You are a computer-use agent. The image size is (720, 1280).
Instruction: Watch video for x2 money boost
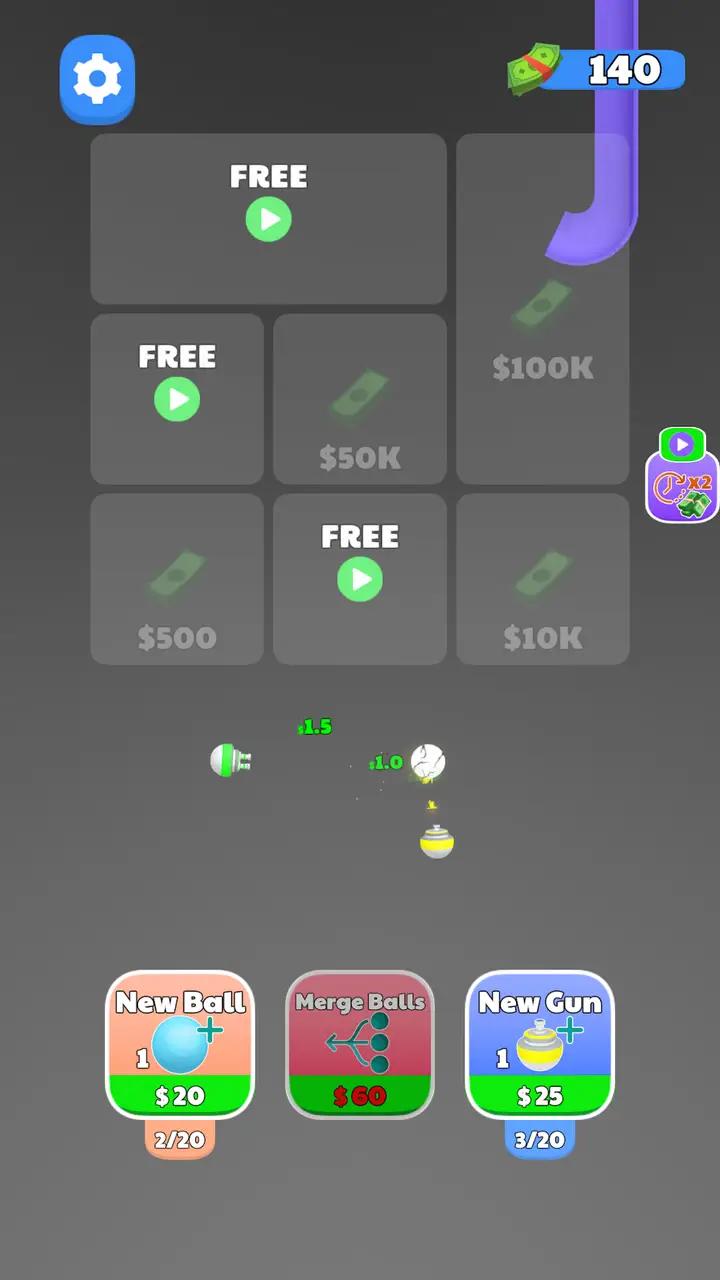click(x=682, y=476)
